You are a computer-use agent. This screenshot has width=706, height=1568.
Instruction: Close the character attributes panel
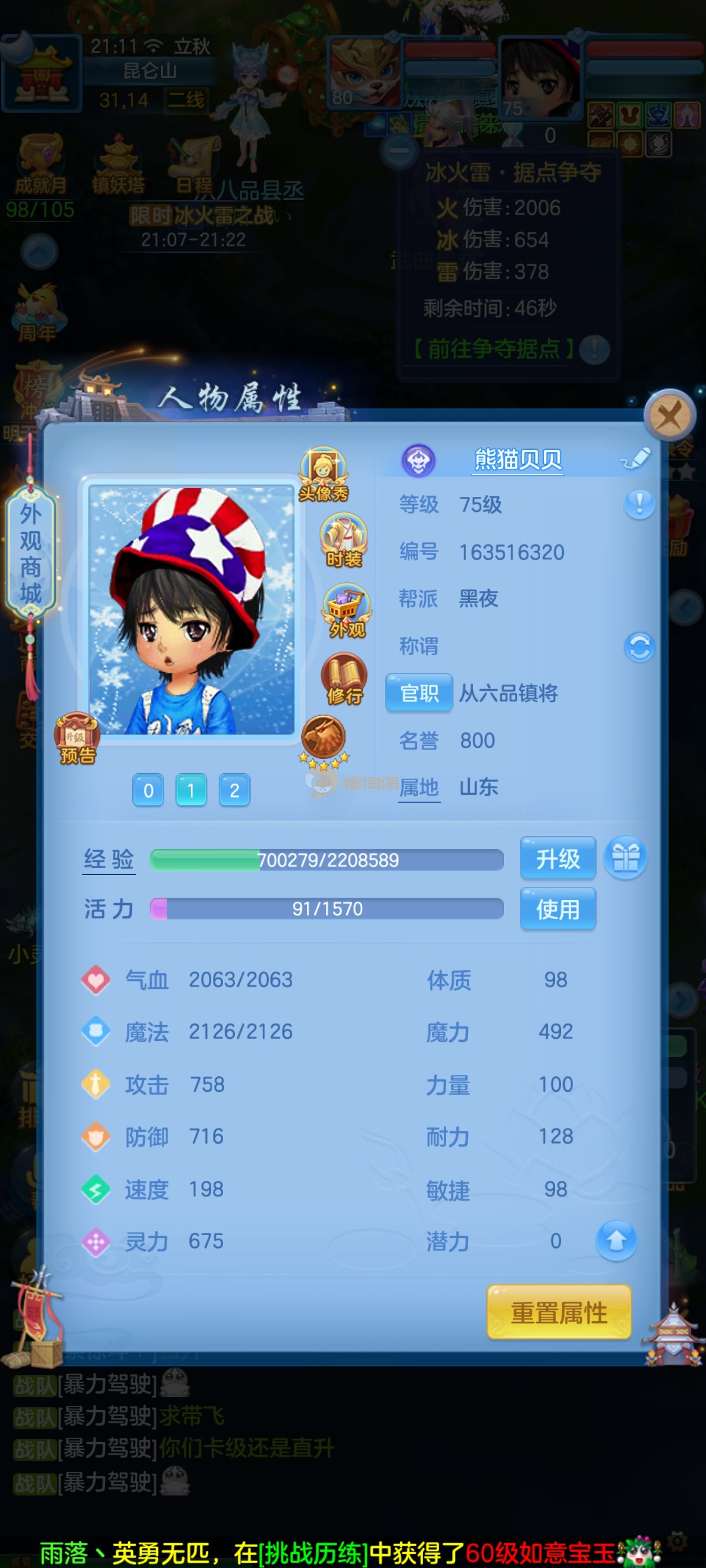click(x=669, y=416)
